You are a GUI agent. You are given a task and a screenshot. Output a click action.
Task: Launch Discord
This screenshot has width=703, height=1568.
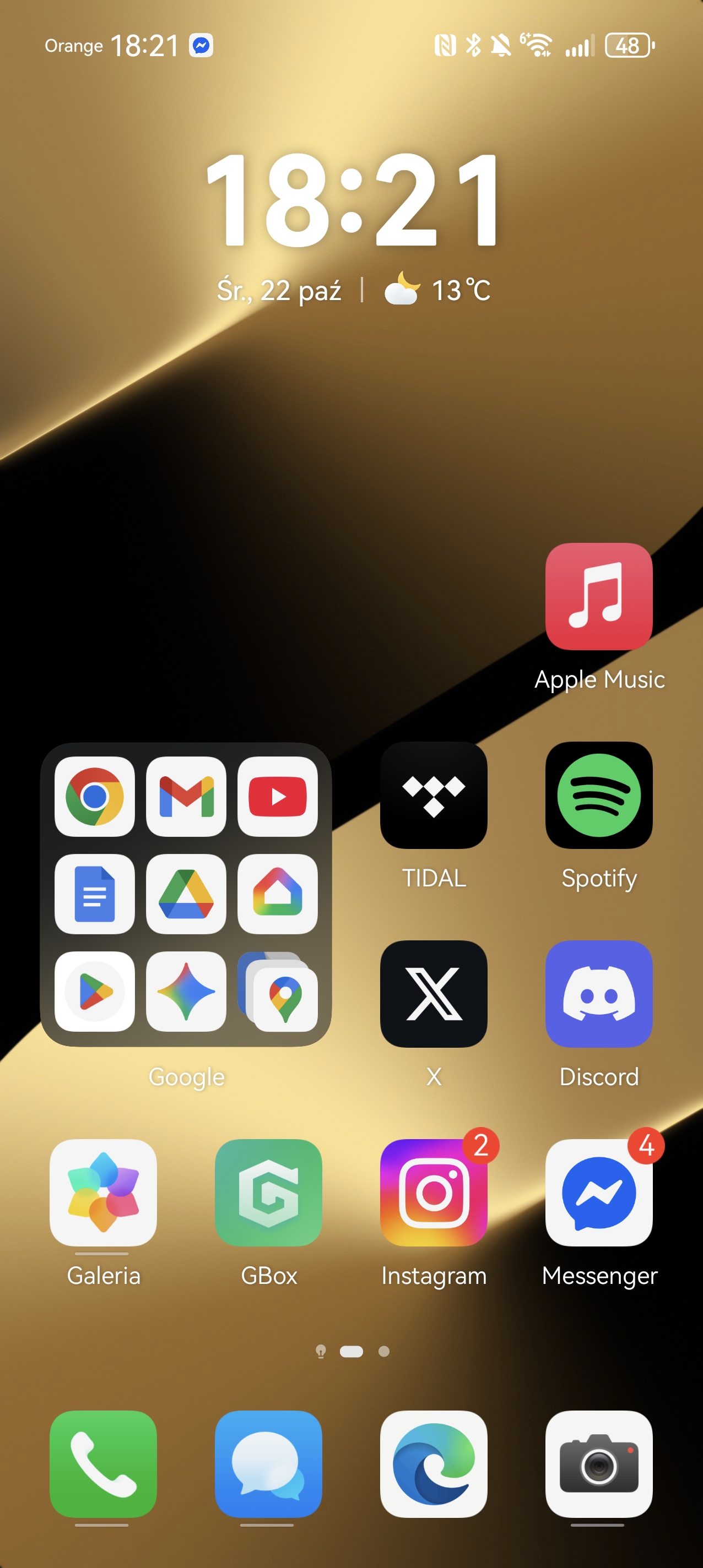(599, 993)
